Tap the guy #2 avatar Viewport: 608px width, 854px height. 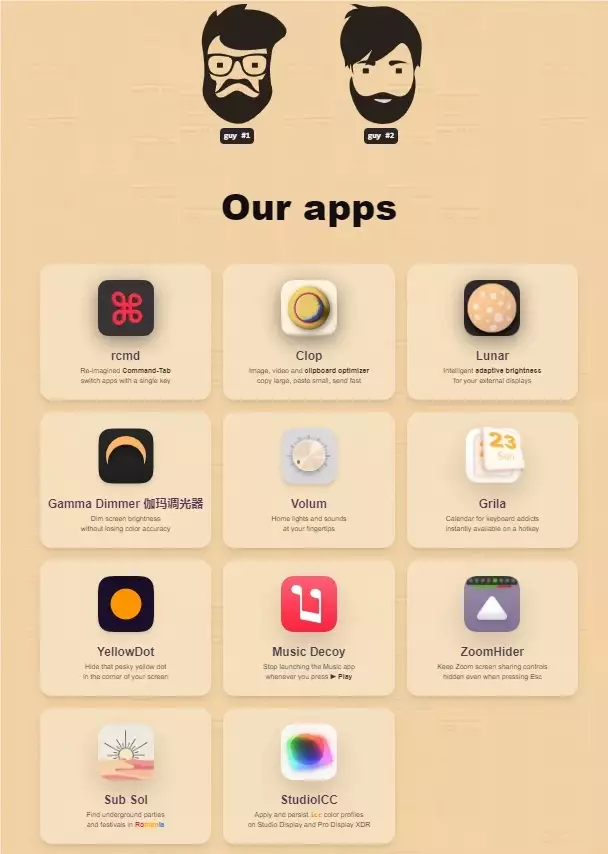380,65
